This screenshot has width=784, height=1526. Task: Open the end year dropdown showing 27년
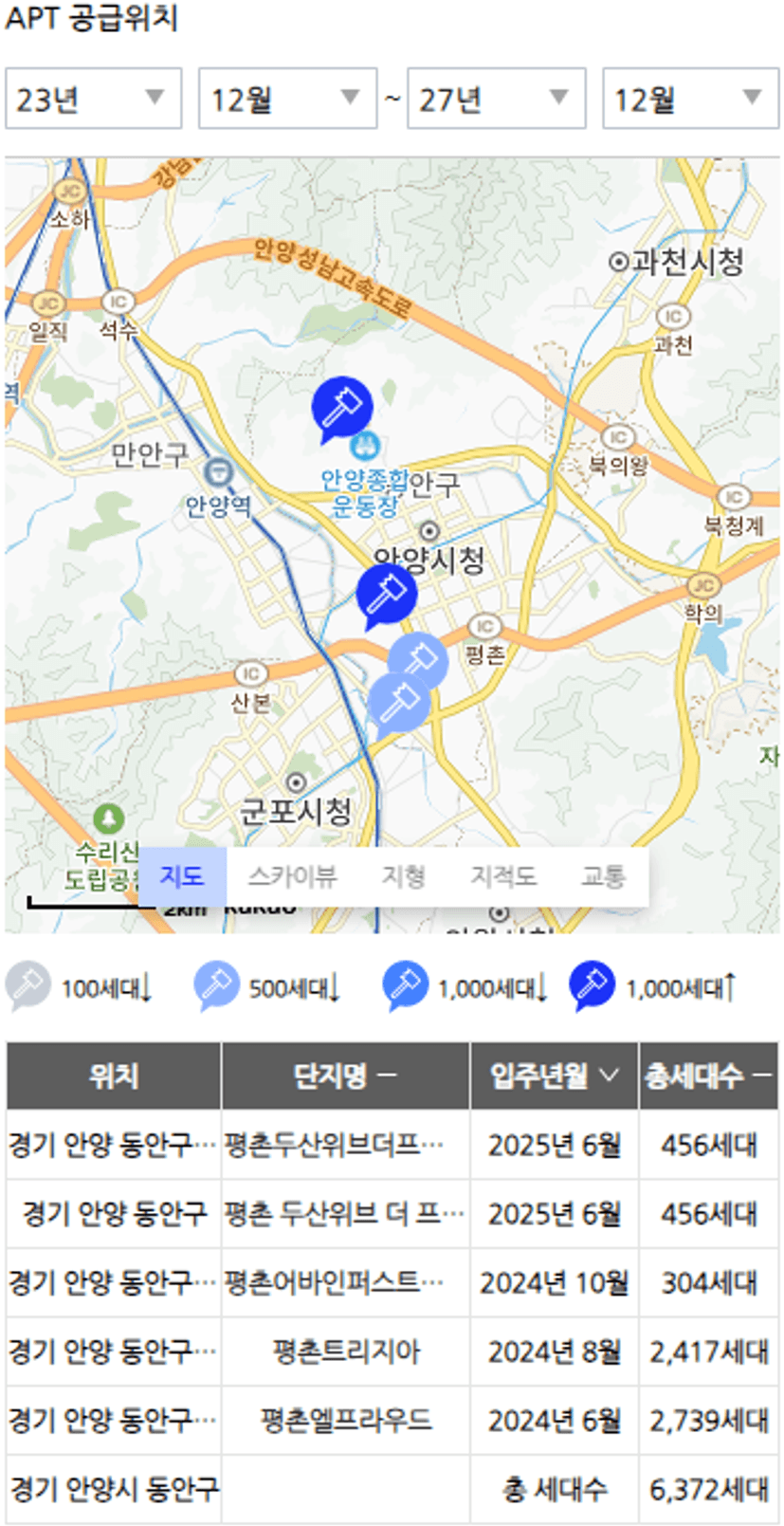(x=496, y=99)
